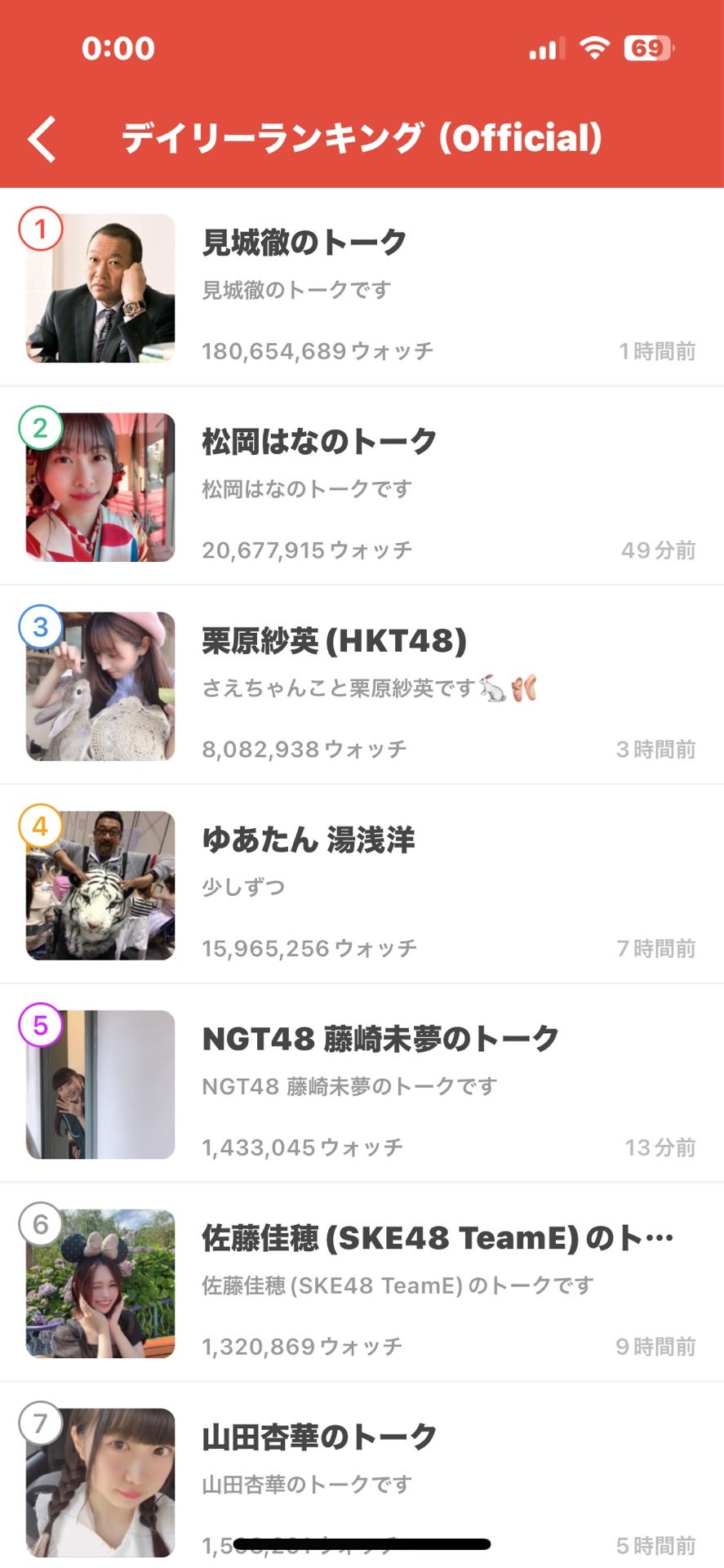This screenshot has width=724, height=1568.
Task: Go back from the daily ranking
Action: tap(42, 139)
